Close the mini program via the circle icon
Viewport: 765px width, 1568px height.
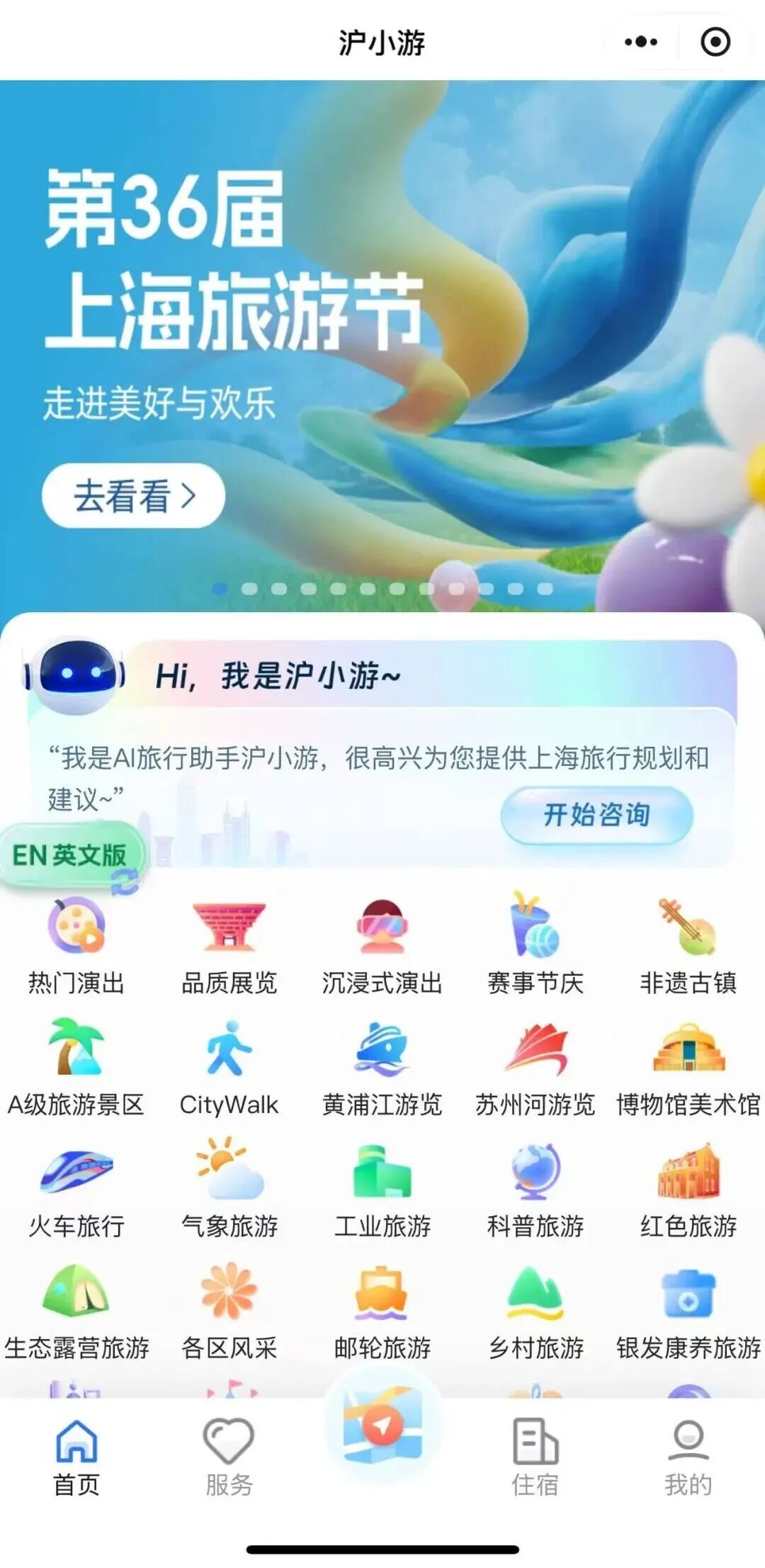[715, 42]
